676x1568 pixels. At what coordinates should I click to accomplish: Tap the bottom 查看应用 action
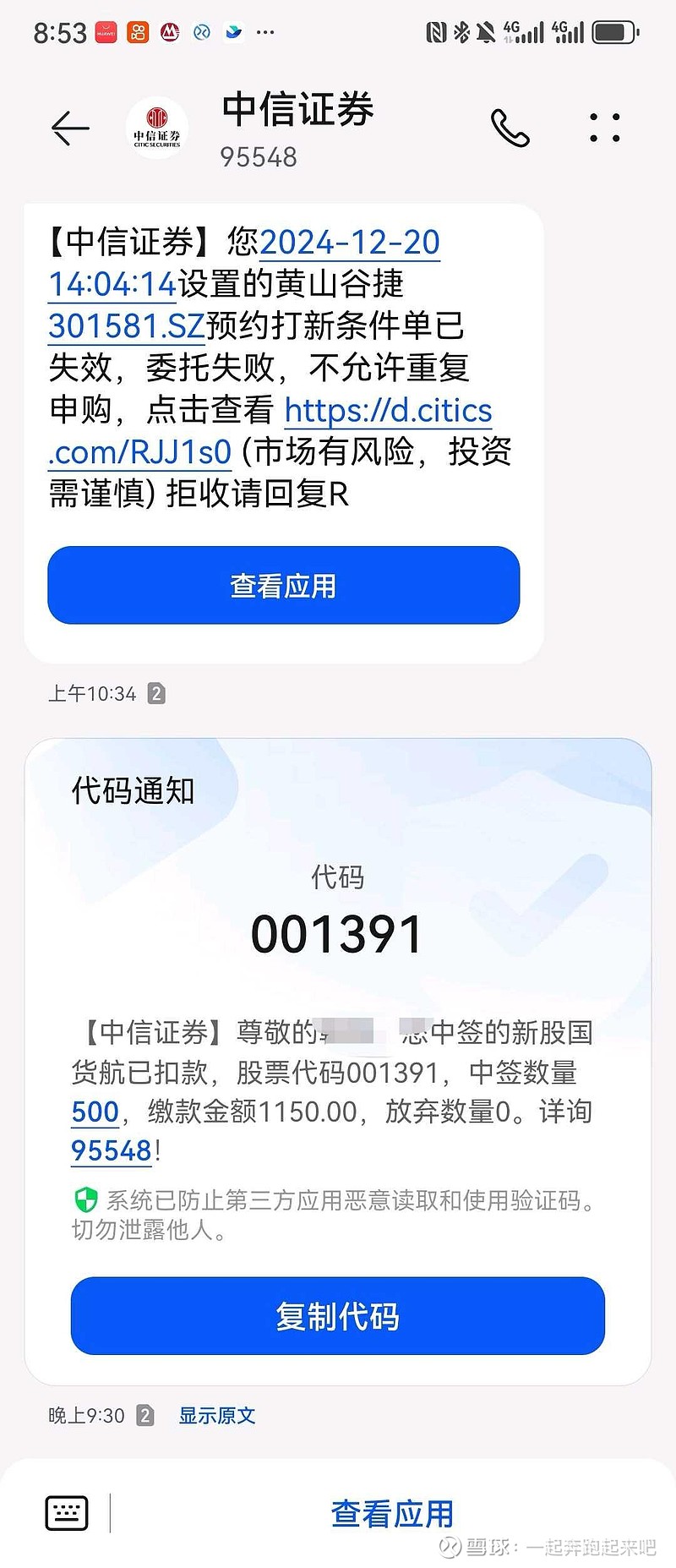(392, 1512)
